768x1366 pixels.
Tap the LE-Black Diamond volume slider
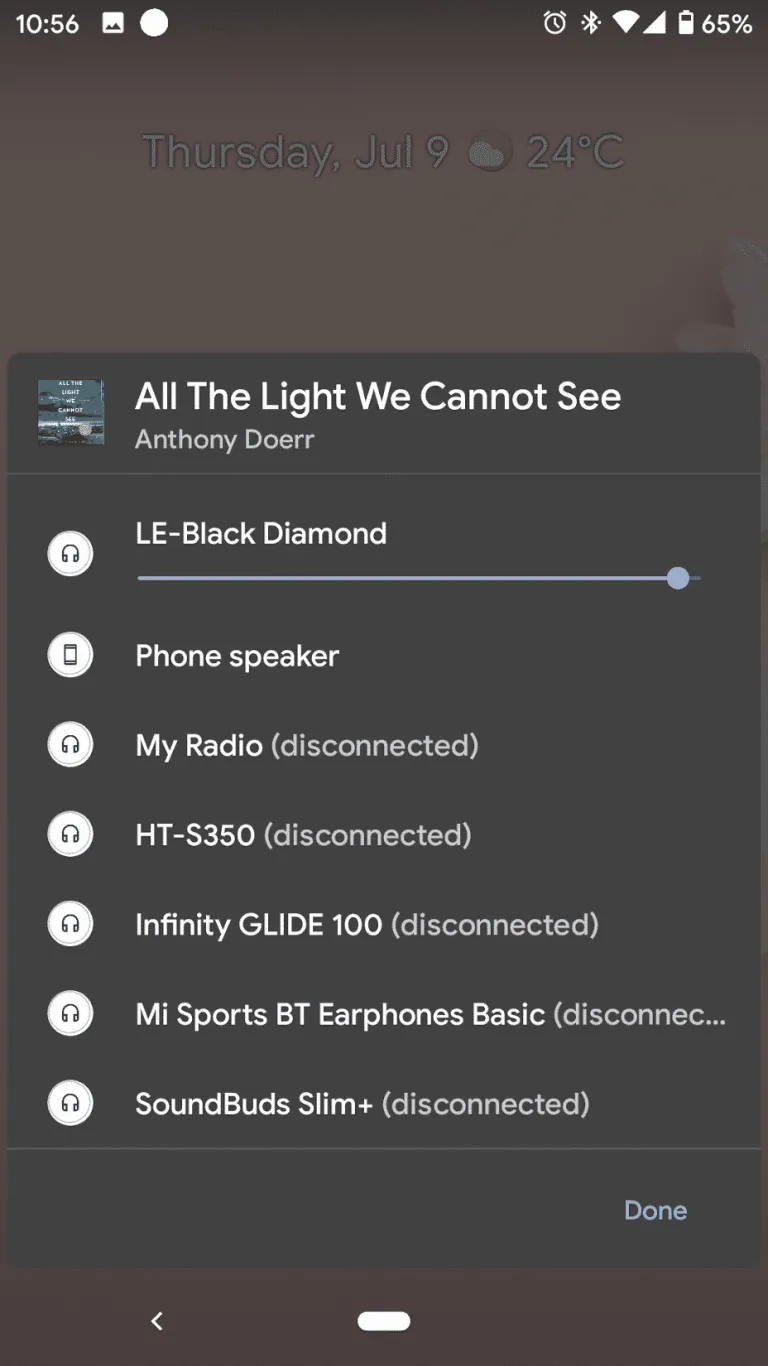pyautogui.click(x=420, y=578)
